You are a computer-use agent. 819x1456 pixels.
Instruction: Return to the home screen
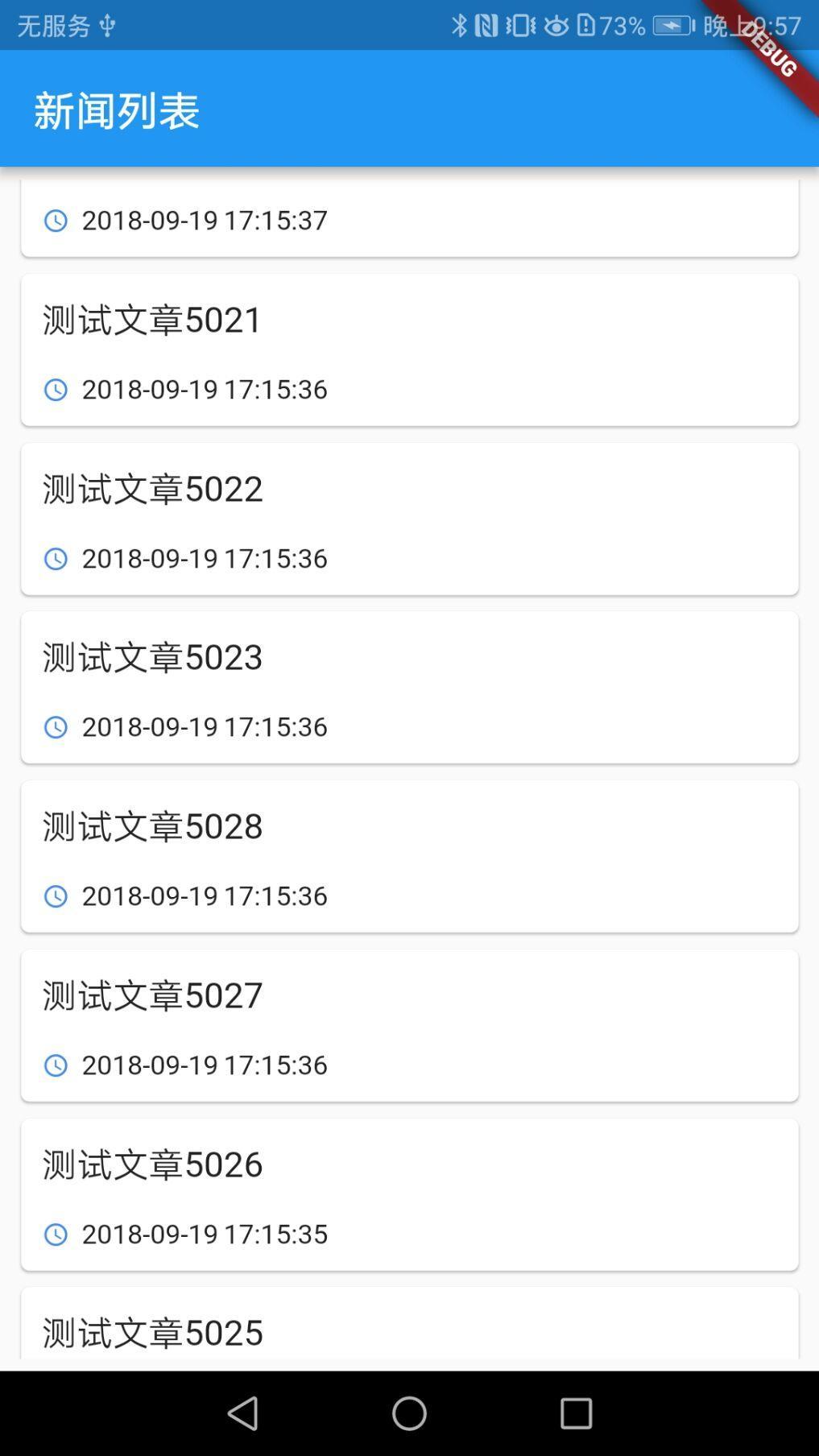409,1413
